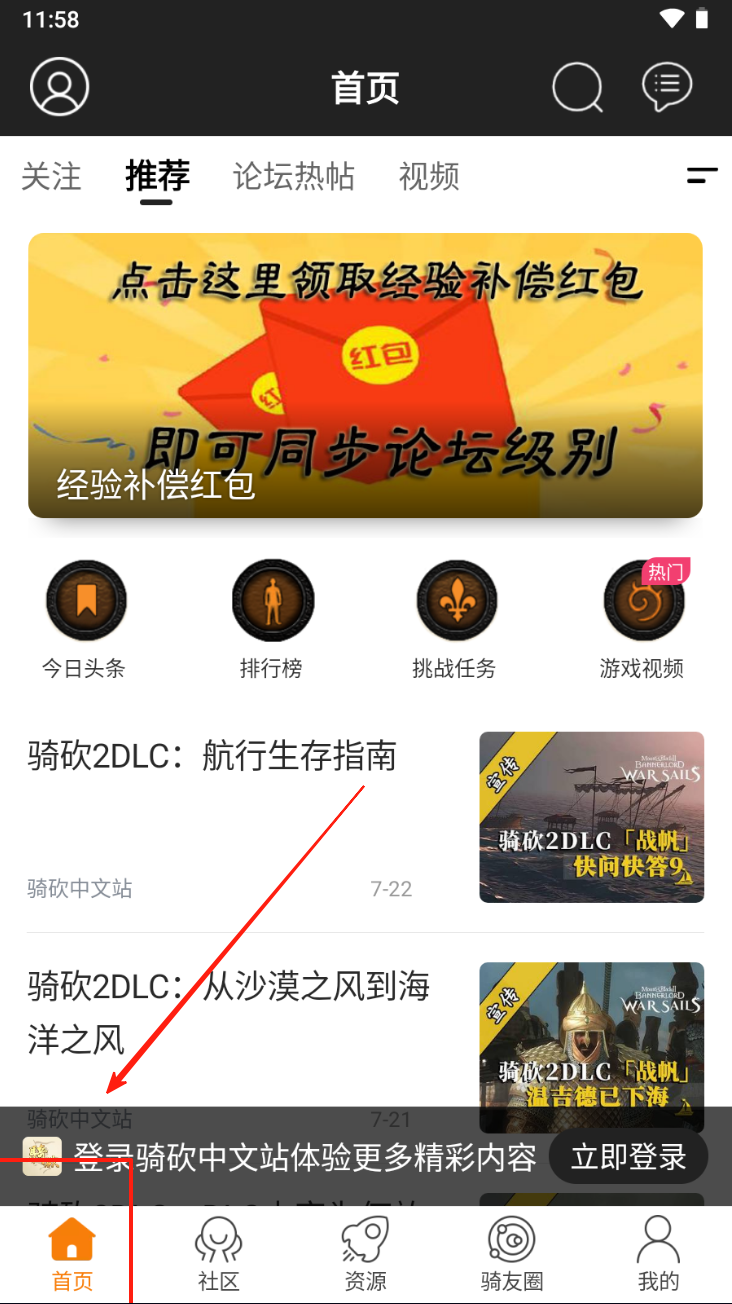The width and height of the screenshot is (732, 1304).
Task: Switch to the 关注 tab
Action: (51, 176)
